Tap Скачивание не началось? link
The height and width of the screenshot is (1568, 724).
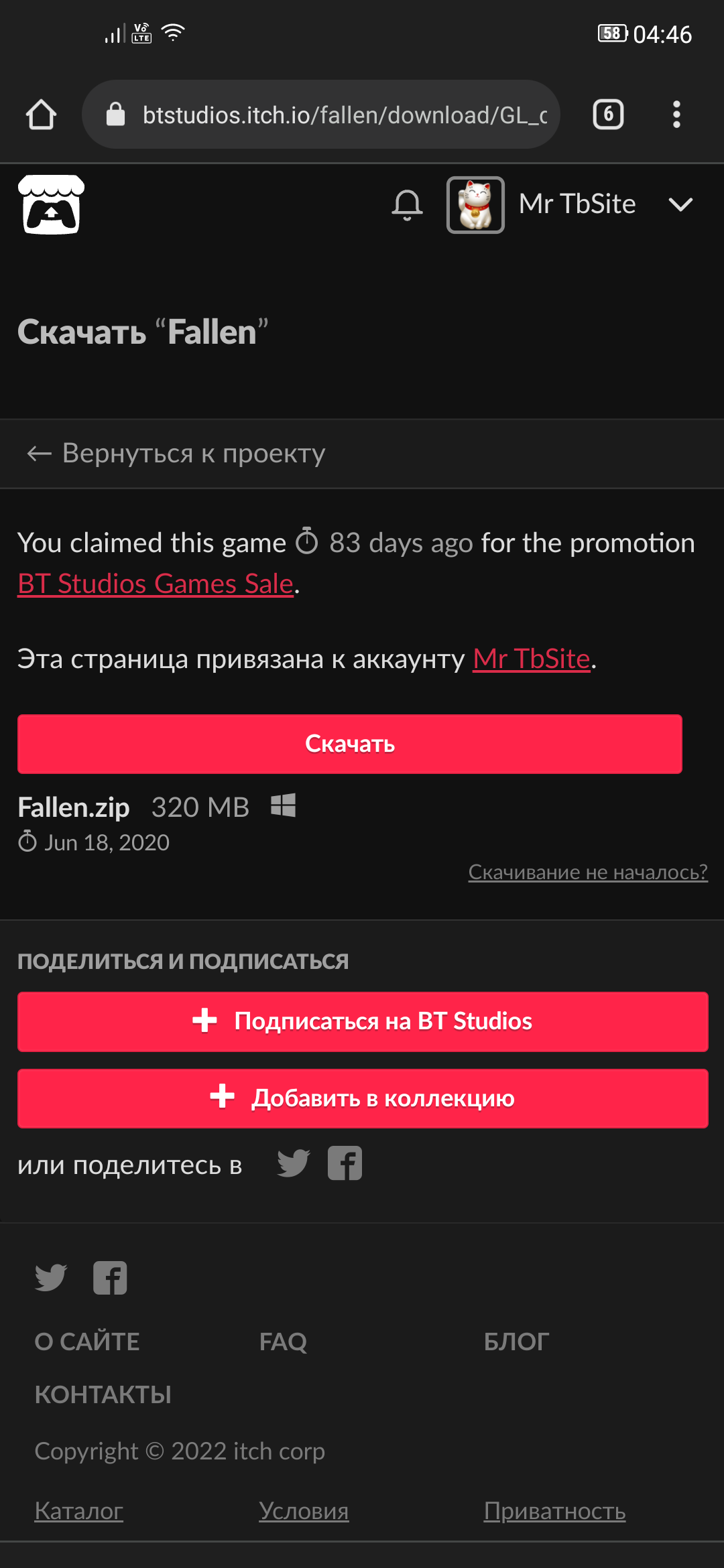(x=587, y=872)
